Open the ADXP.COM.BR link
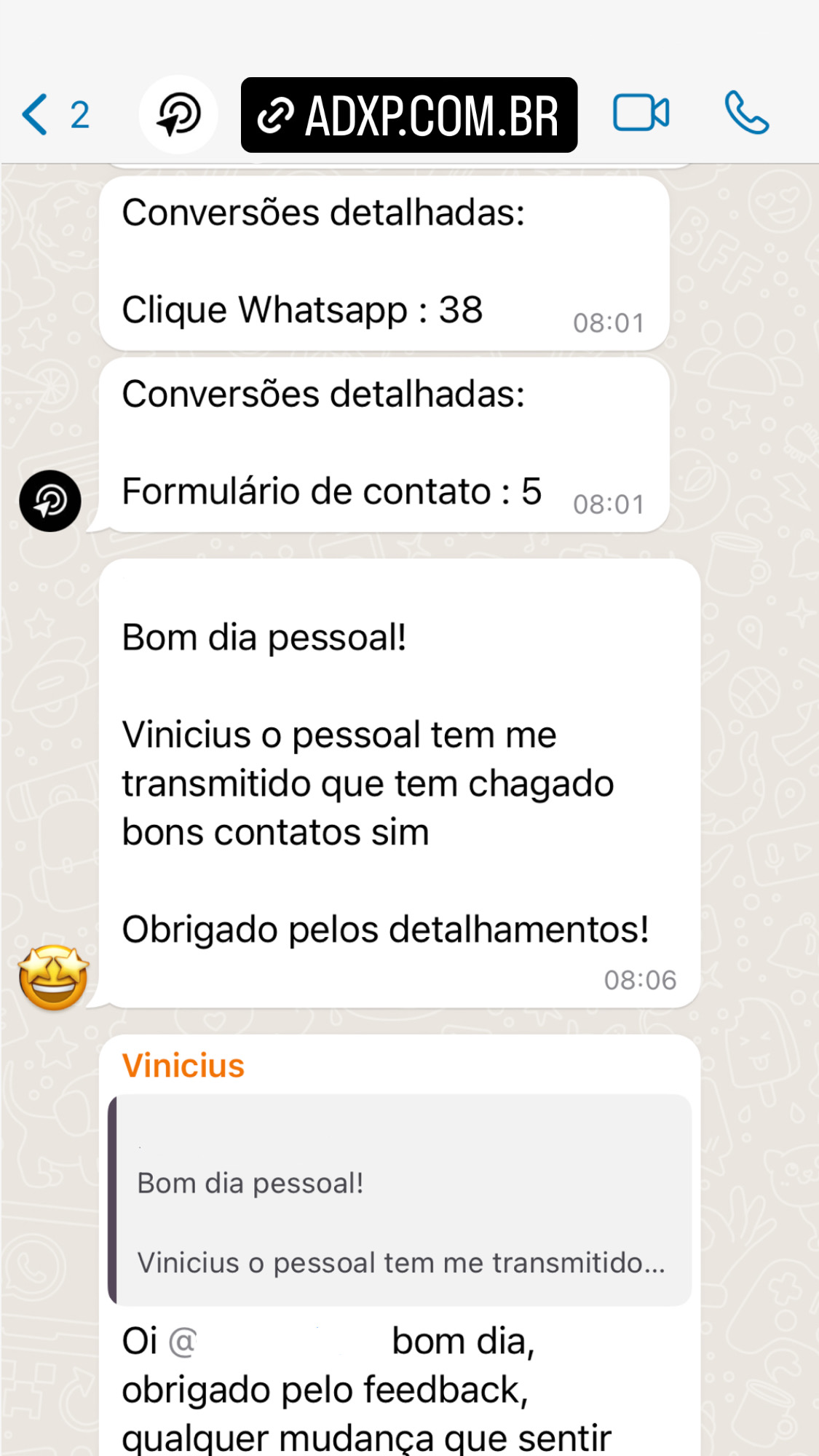The image size is (819, 1456). [x=409, y=115]
